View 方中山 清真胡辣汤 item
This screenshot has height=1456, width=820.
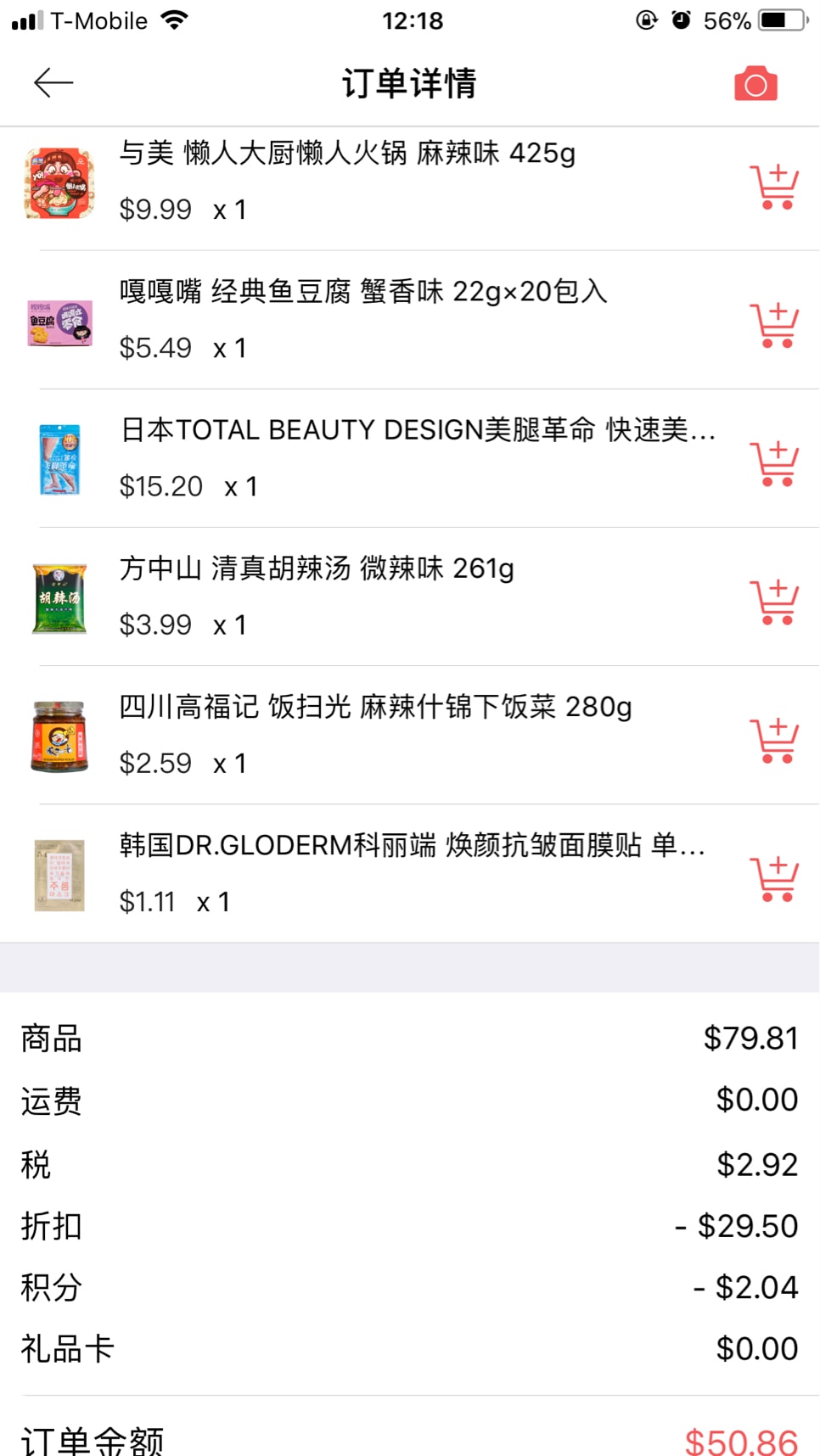316,568
